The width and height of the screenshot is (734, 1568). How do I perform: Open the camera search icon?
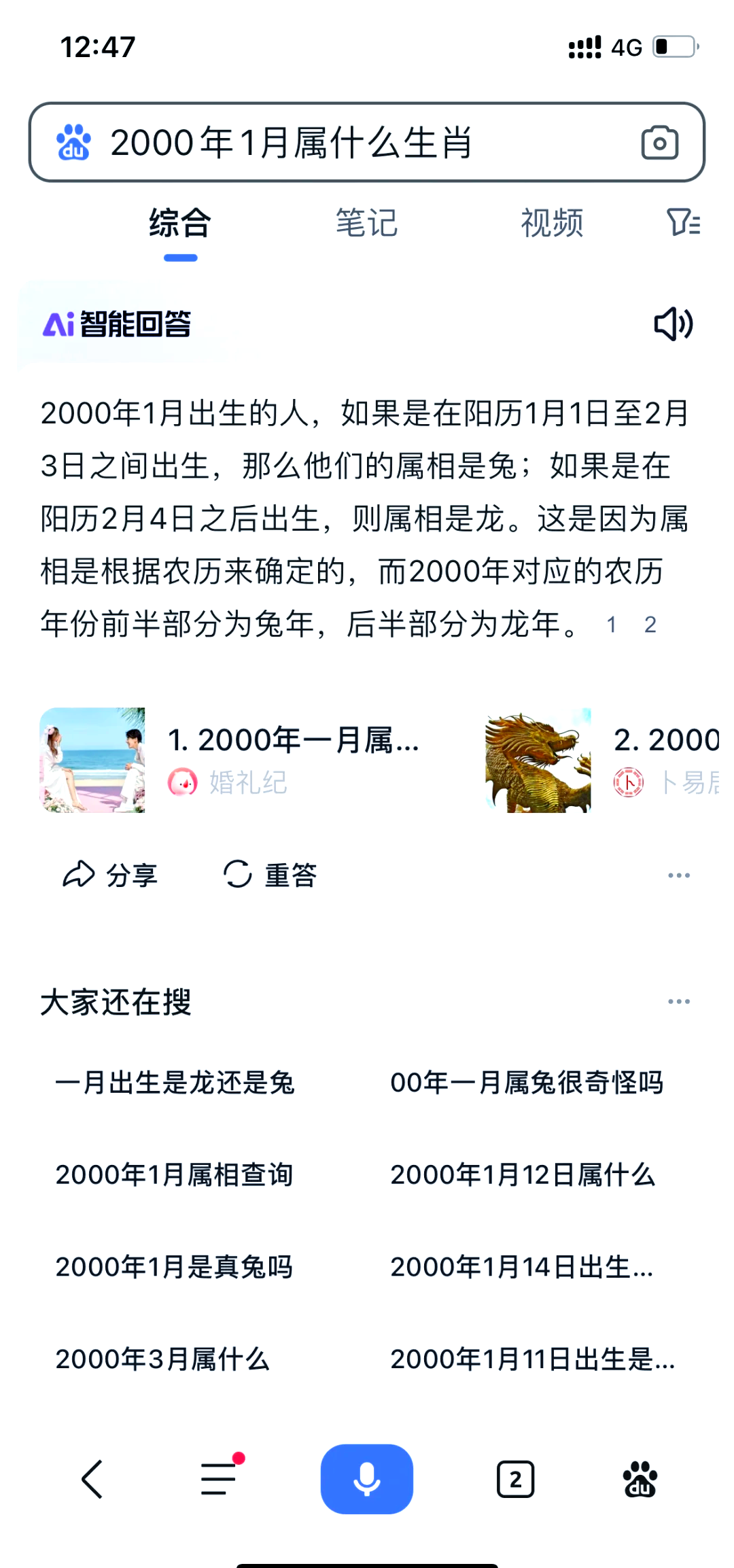coord(659,143)
